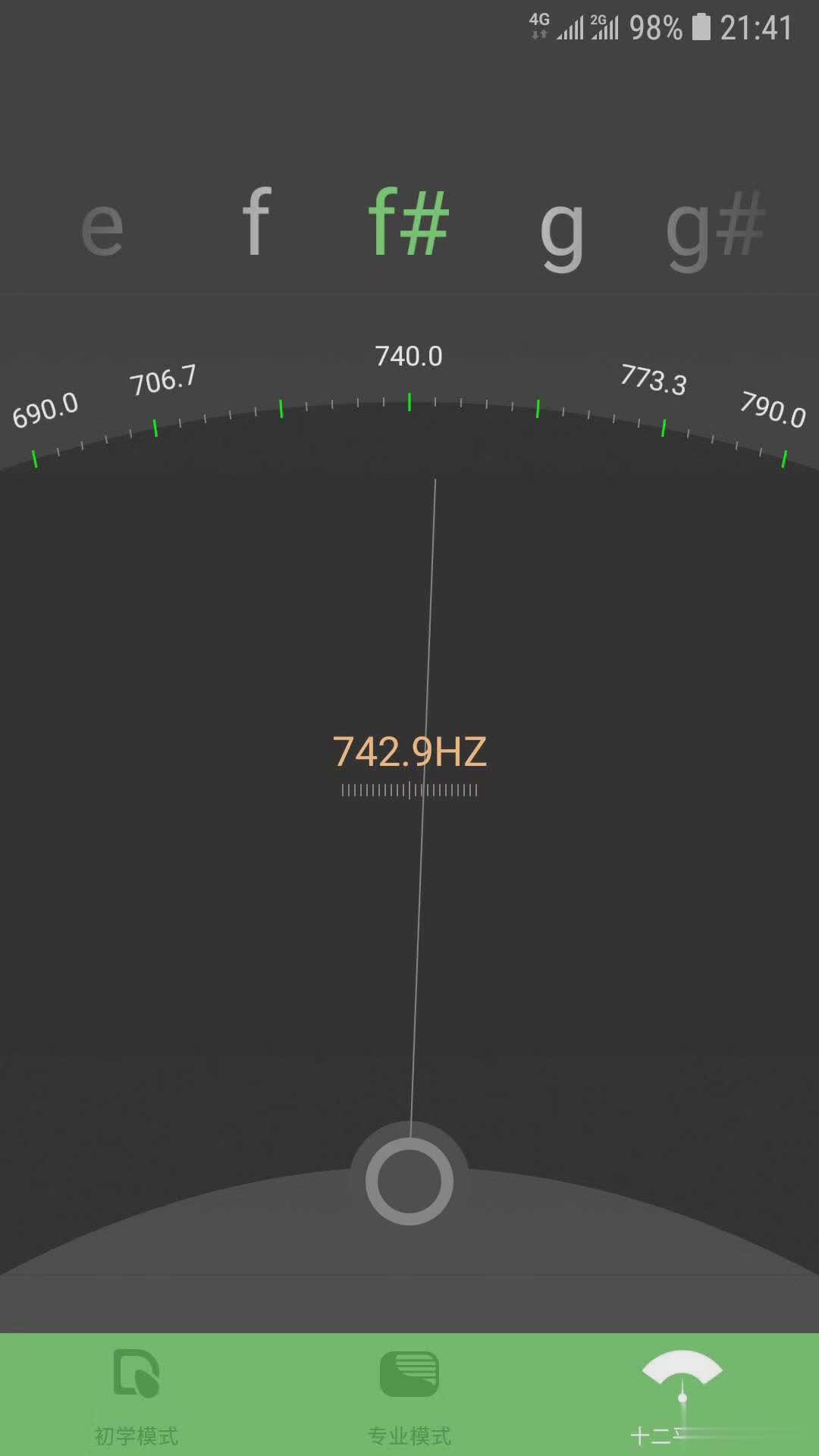
Task: Tap the fine-tuning tick slider below frequency
Action: pyautogui.click(x=409, y=789)
